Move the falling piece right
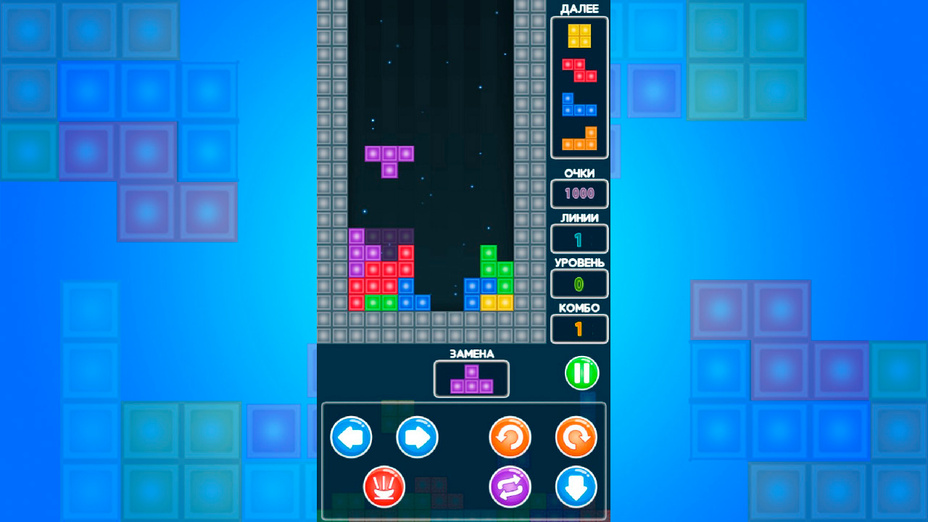Image resolution: width=928 pixels, height=522 pixels. pos(417,438)
